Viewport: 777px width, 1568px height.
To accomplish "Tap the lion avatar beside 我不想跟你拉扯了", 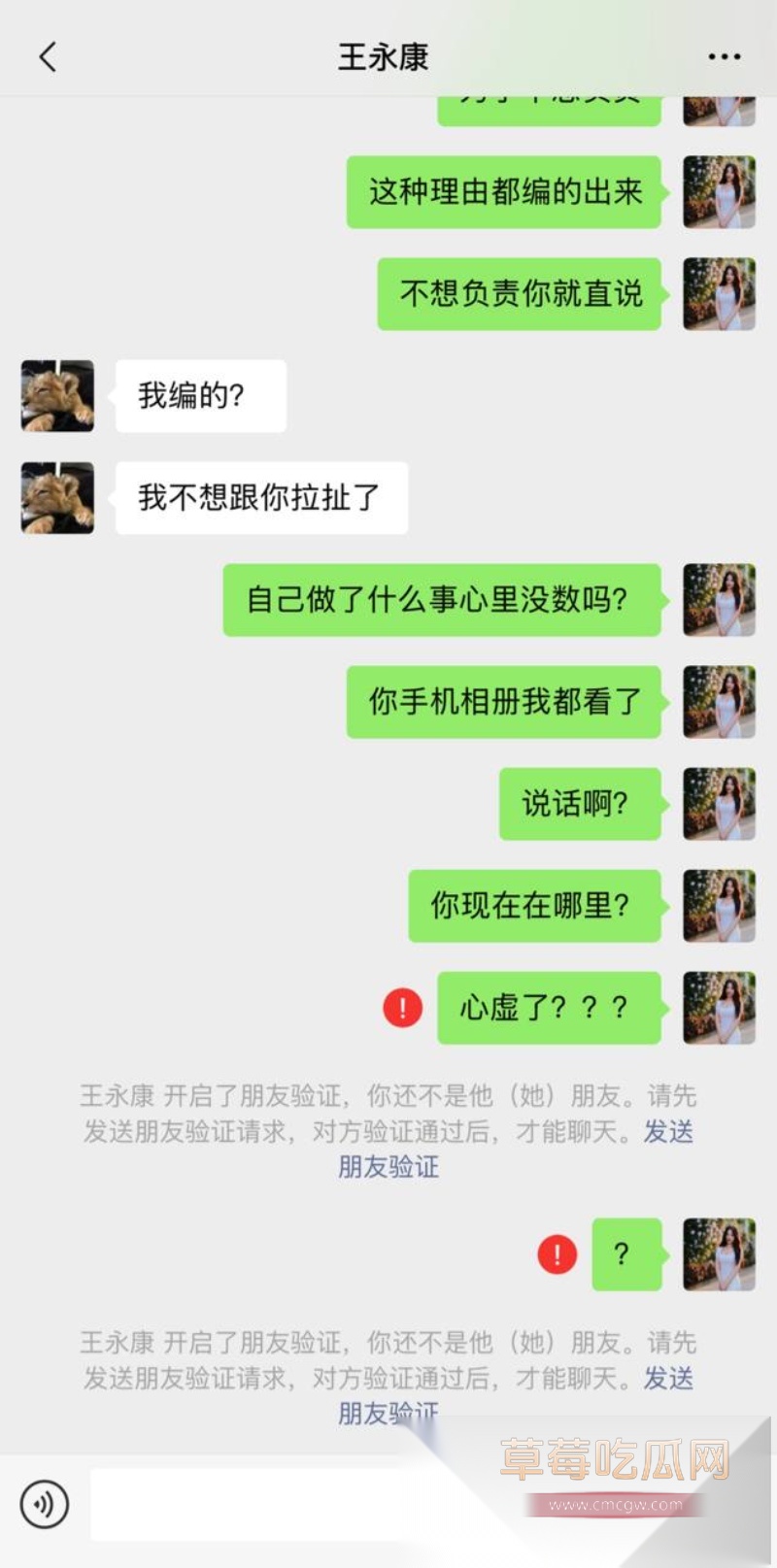I will pos(56,498).
